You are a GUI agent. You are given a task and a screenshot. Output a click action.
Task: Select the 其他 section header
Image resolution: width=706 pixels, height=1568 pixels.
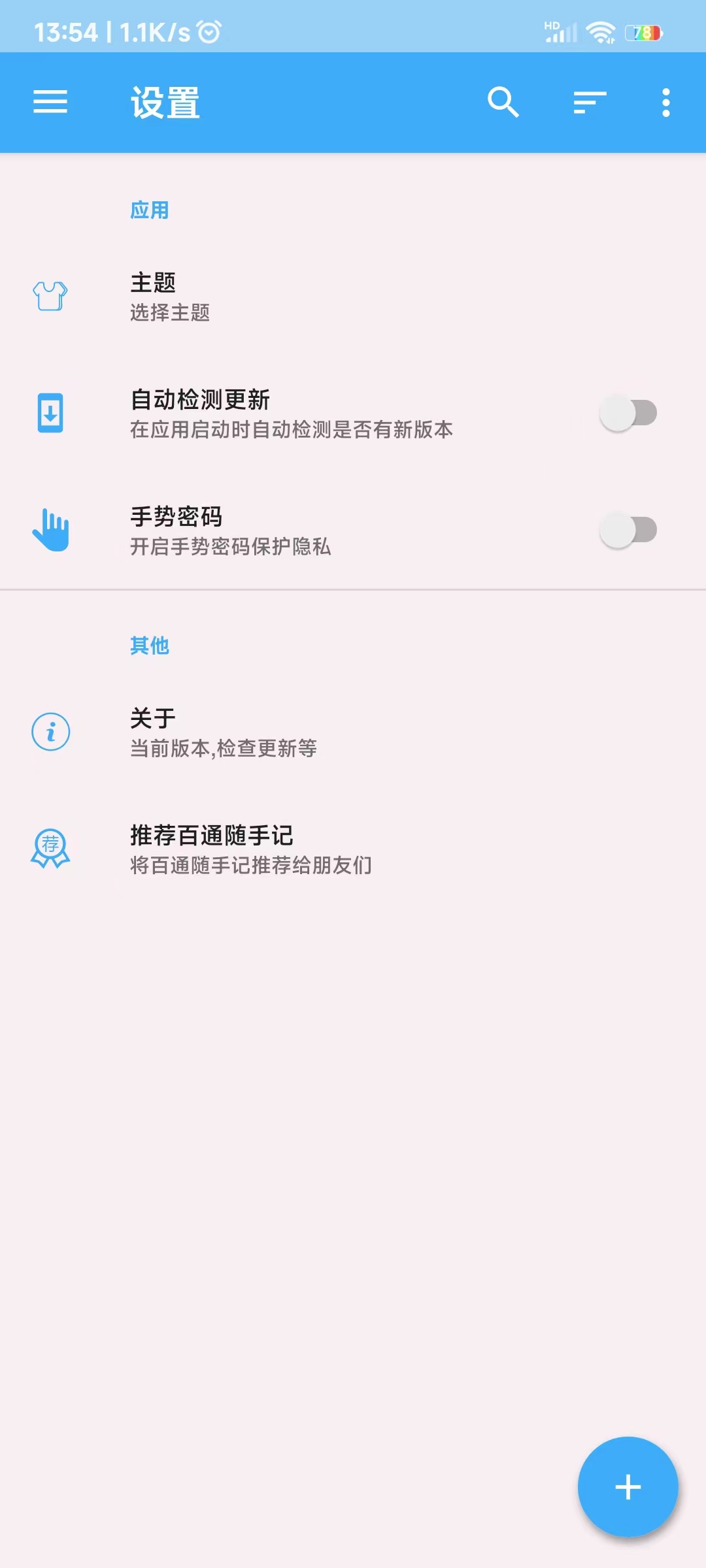coord(149,645)
